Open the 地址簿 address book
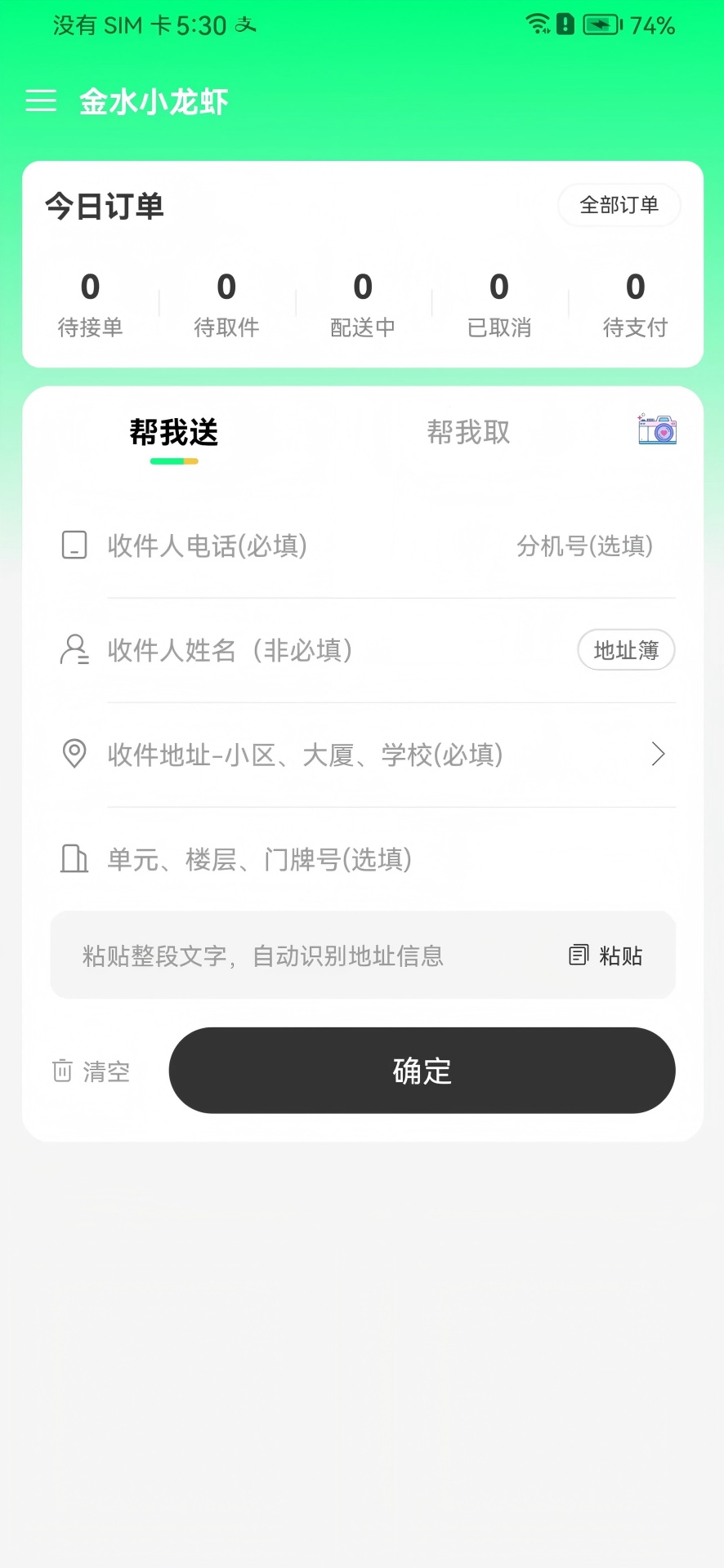724x1568 pixels. pos(625,650)
